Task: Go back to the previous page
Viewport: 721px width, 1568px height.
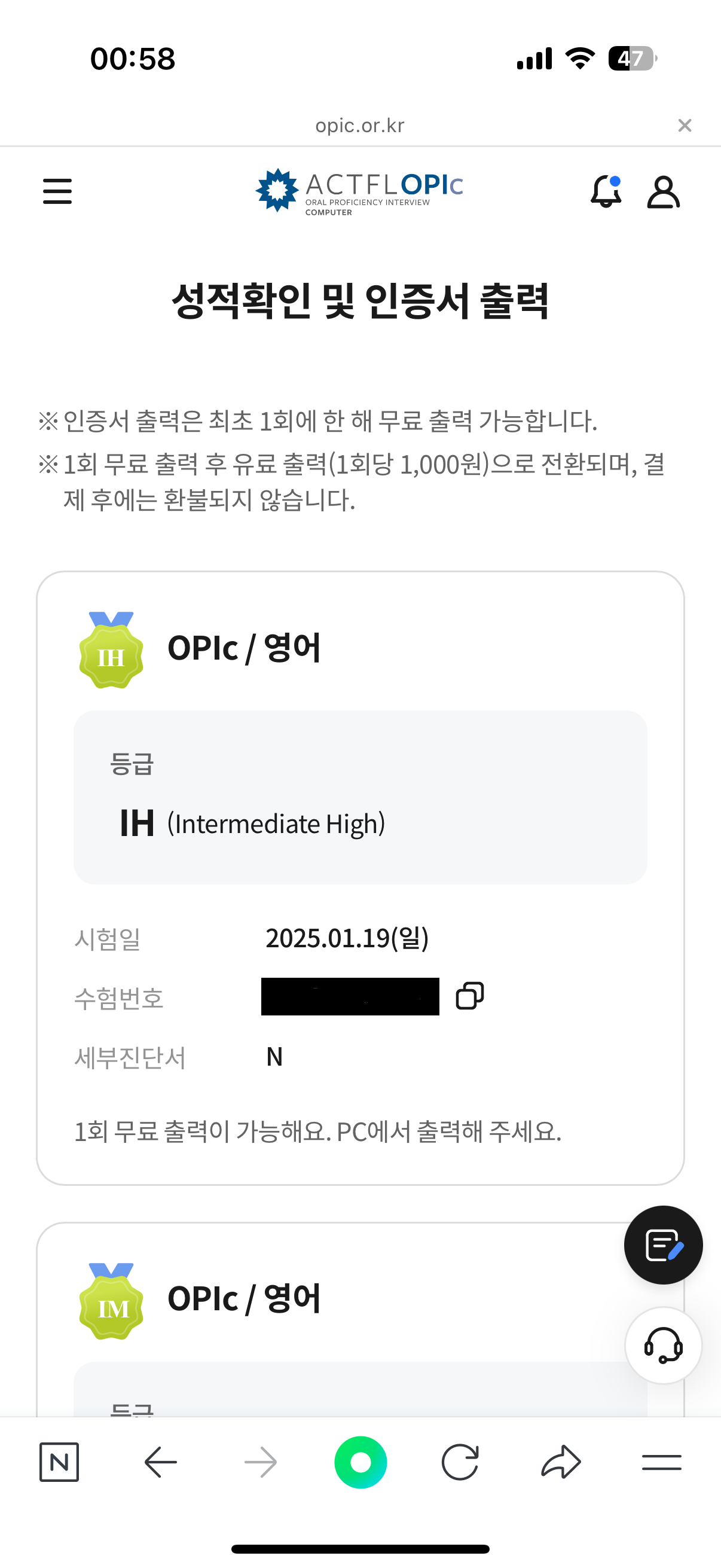Action: tap(161, 1462)
